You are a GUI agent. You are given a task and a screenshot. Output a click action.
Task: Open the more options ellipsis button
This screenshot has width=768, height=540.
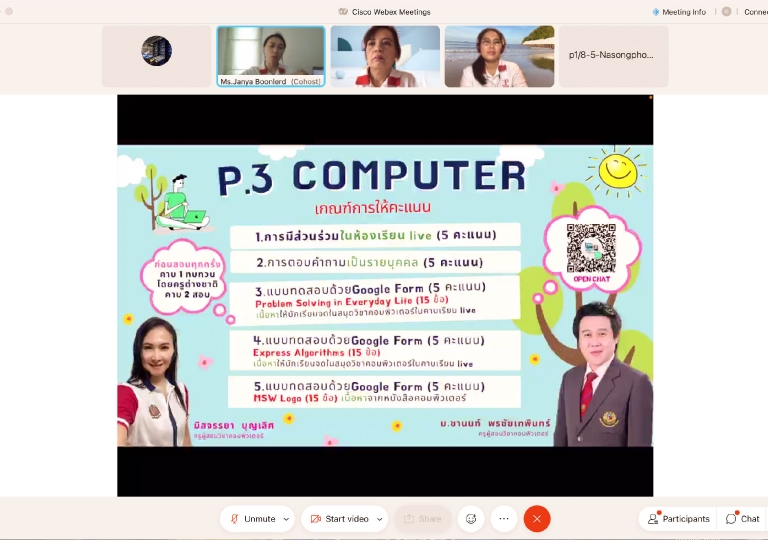click(504, 519)
